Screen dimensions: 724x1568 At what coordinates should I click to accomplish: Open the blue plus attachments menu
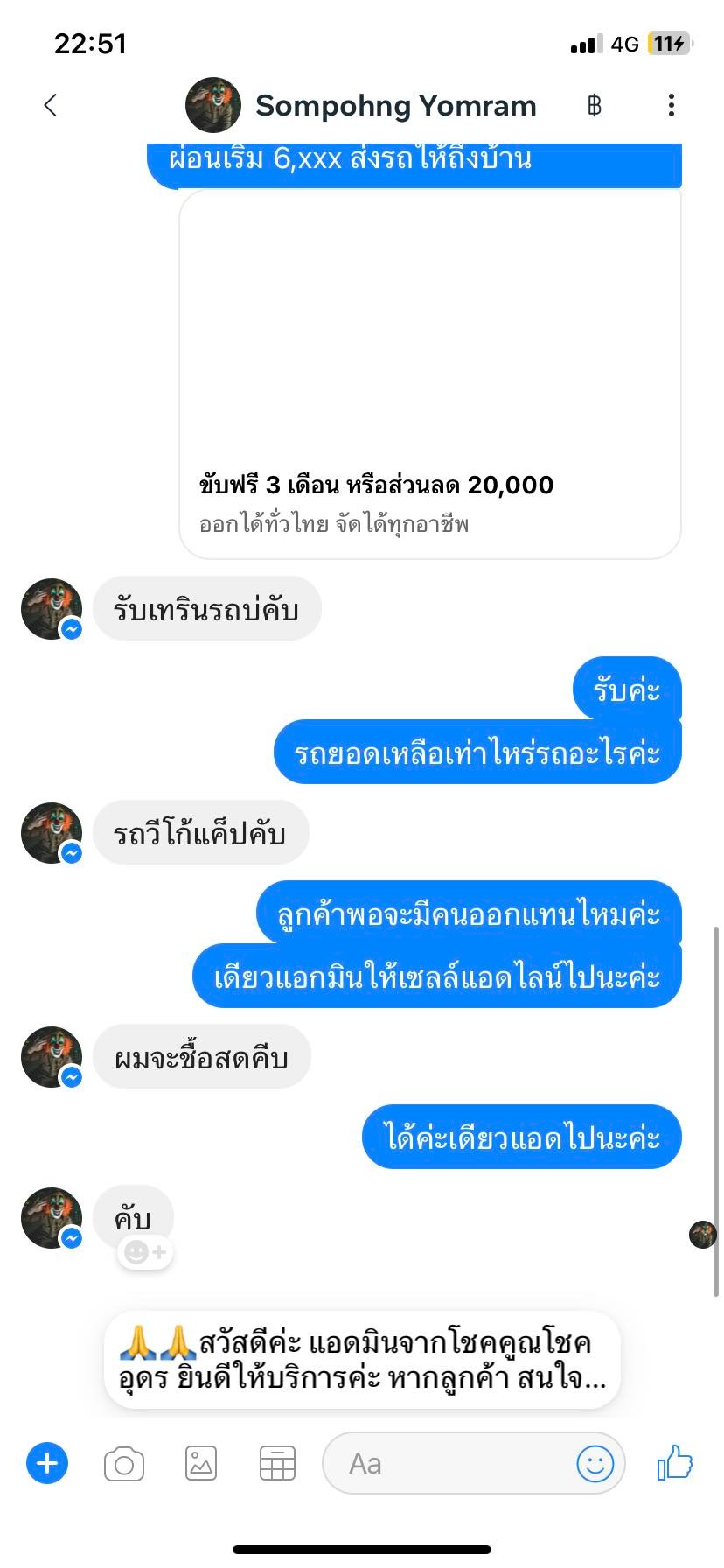click(47, 1462)
